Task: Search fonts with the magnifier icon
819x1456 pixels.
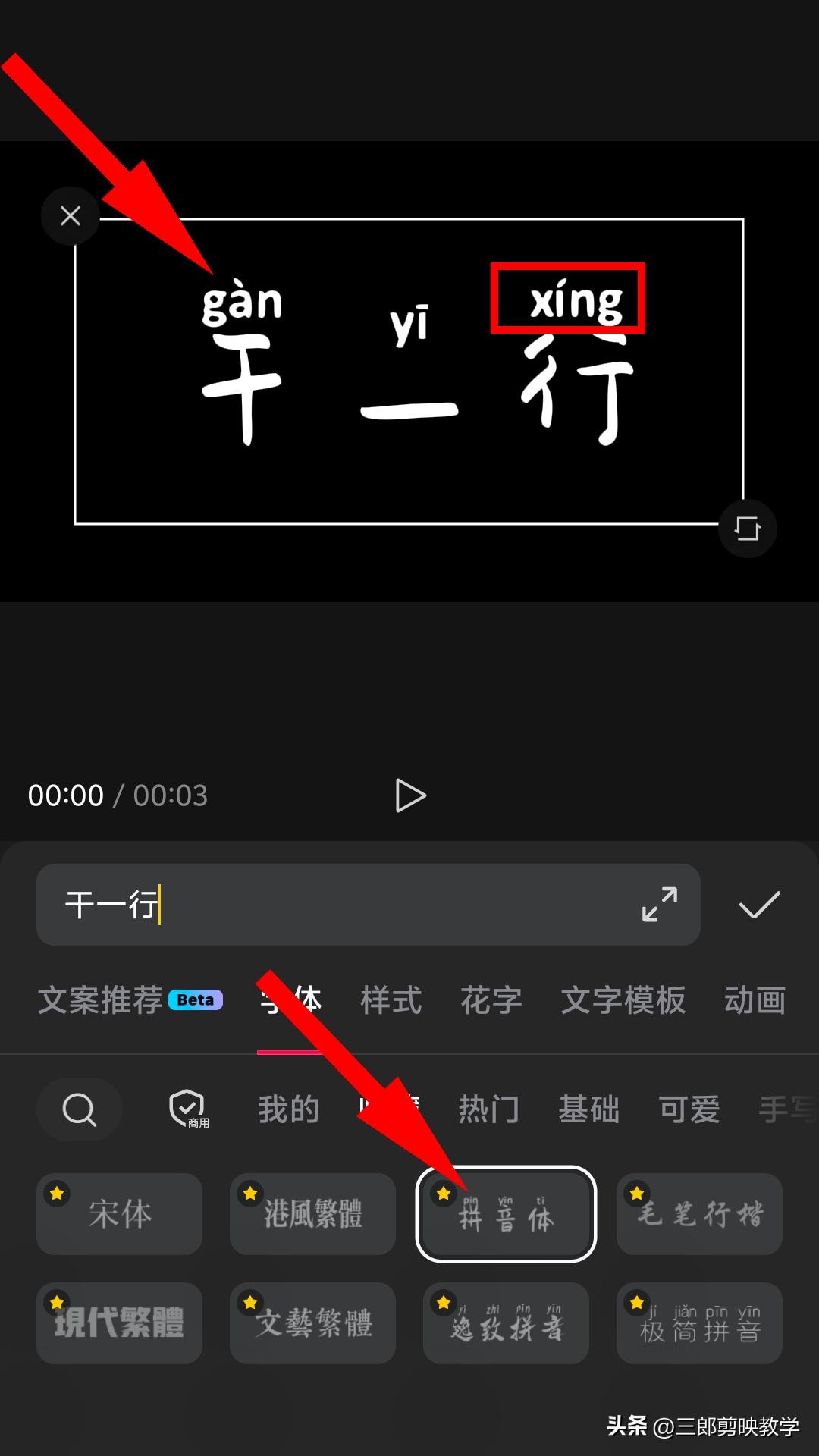Action: click(79, 1110)
